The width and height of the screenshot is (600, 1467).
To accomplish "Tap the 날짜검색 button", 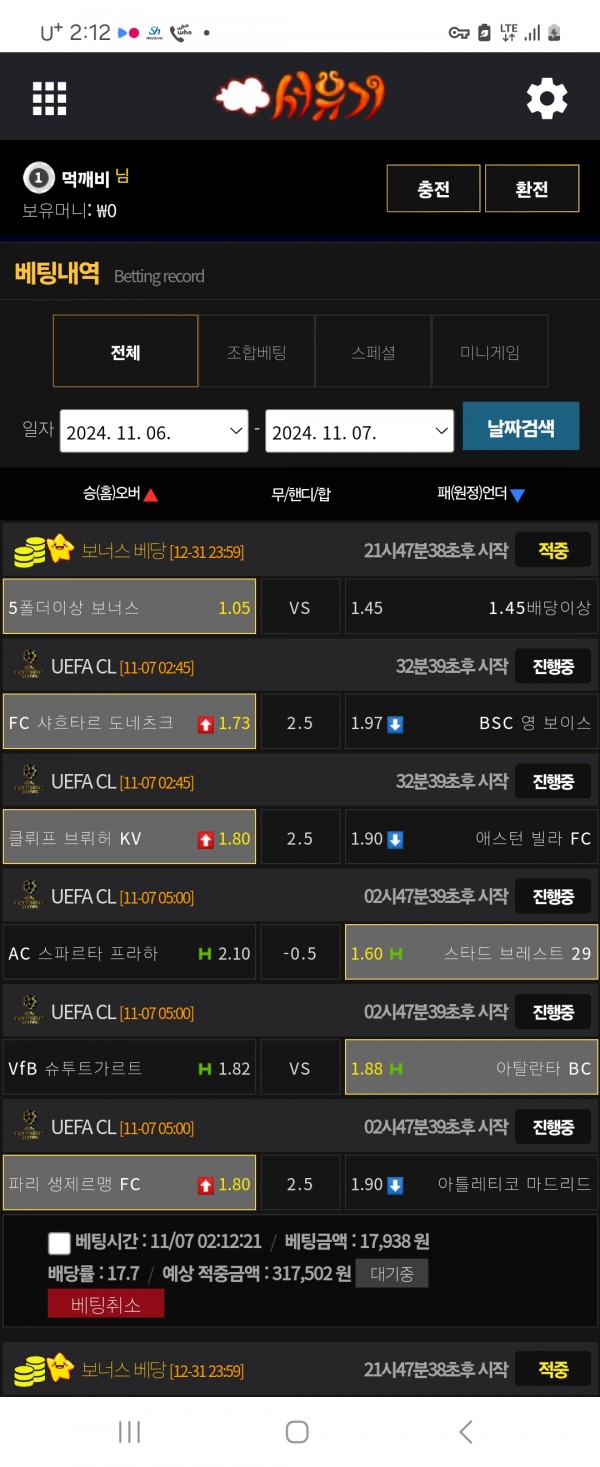I will pos(520,427).
